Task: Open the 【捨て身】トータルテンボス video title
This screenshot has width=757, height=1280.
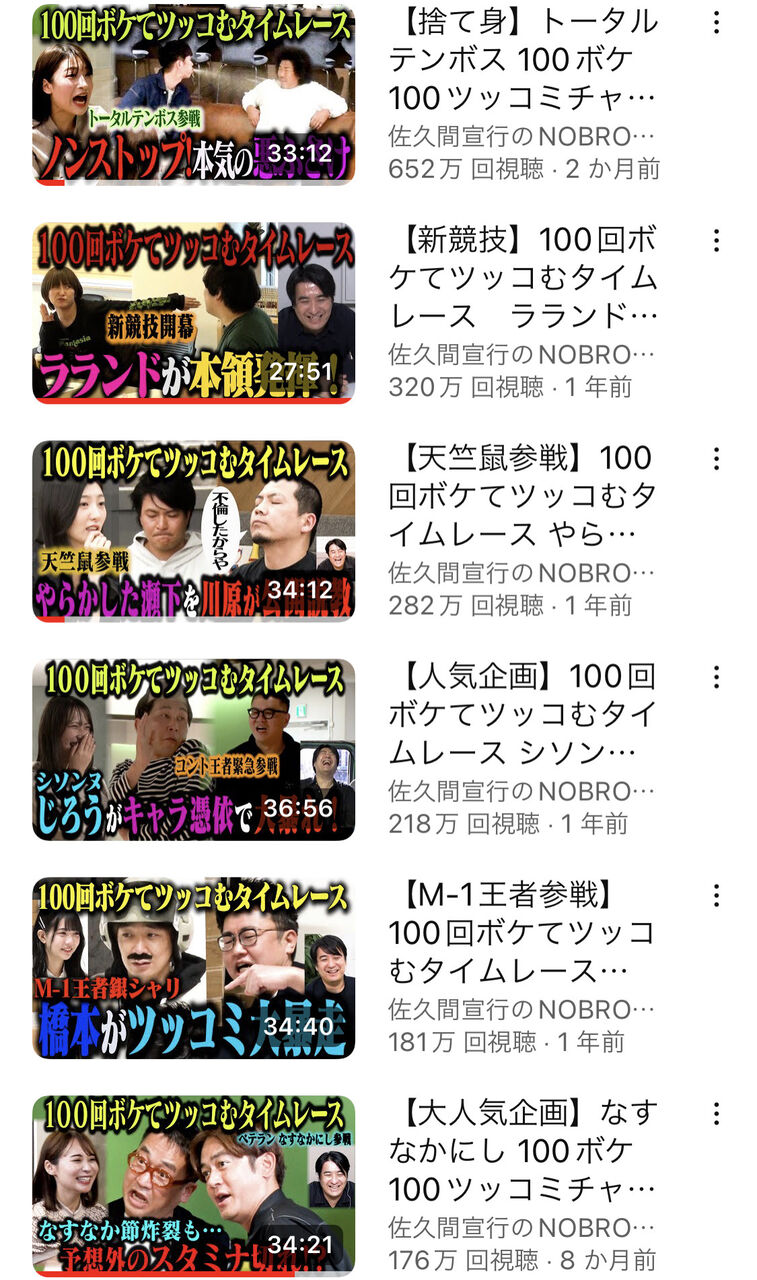Action: coord(523,60)
